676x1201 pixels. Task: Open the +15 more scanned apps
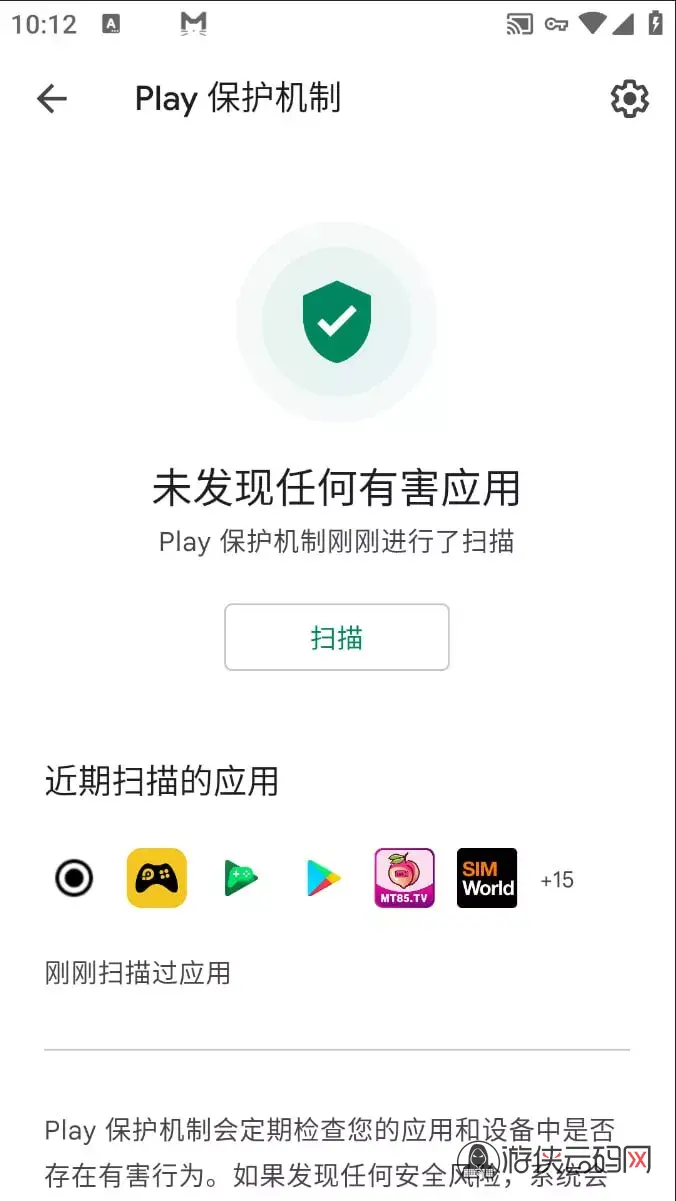[x=556, y=879]
